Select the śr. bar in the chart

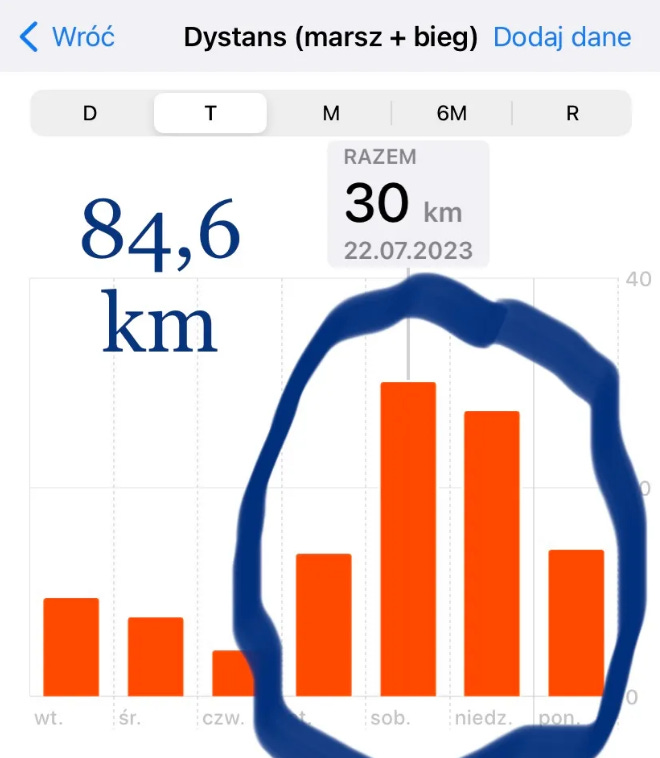click(155, 657)
